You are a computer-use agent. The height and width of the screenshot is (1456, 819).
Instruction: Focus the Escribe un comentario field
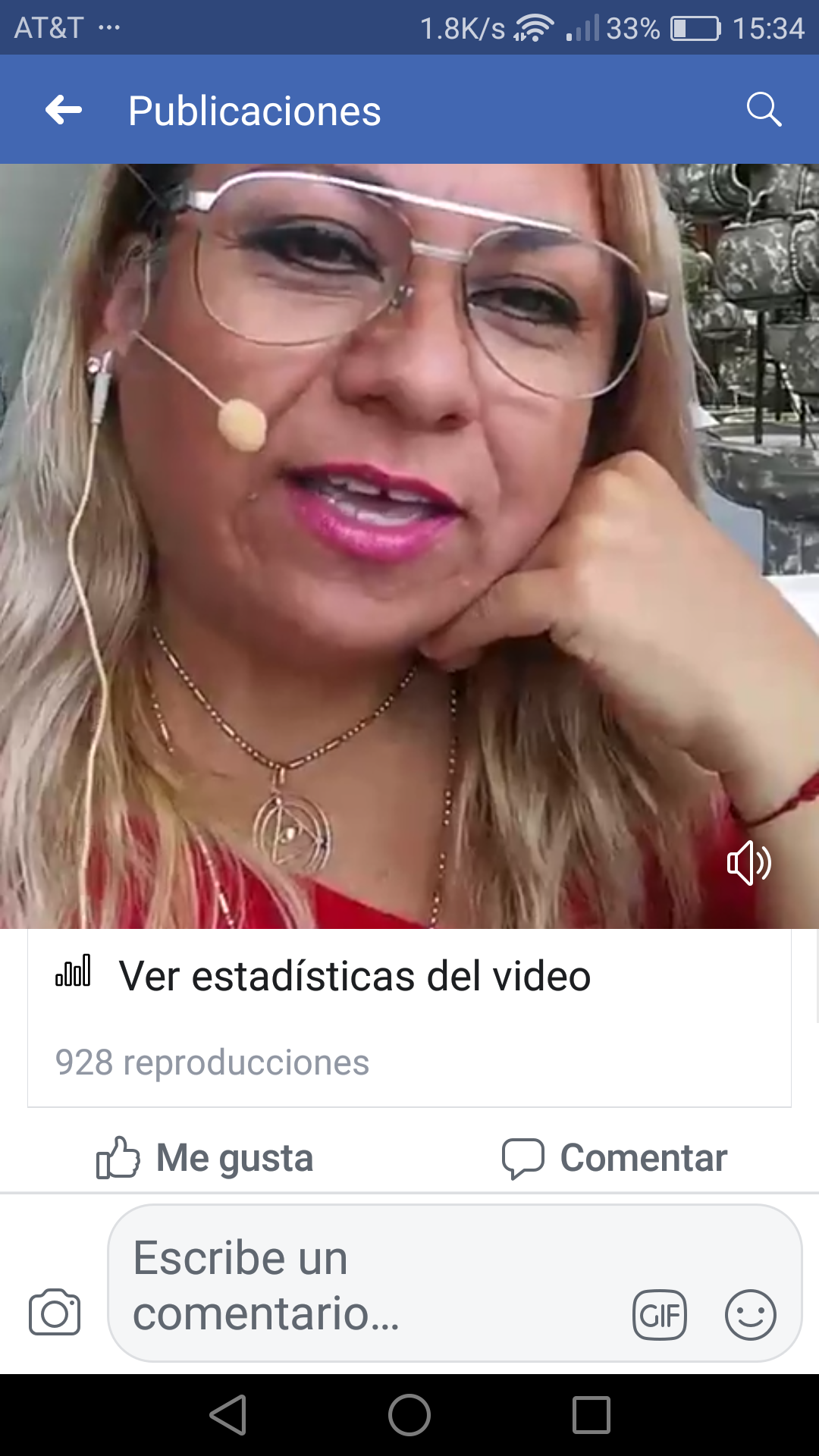[x=364, y=1285]
